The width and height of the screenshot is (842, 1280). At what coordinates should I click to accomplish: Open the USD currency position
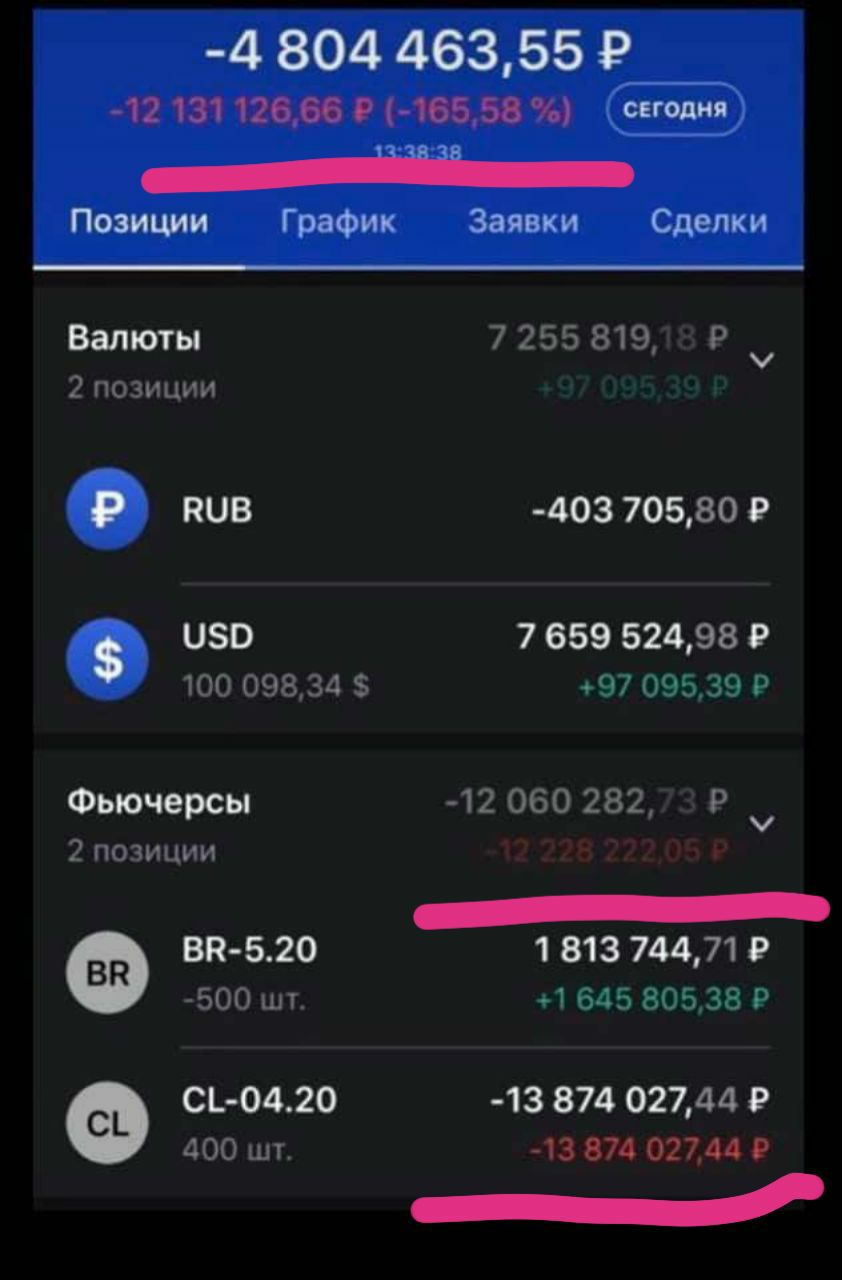click(x=418, y=660)
